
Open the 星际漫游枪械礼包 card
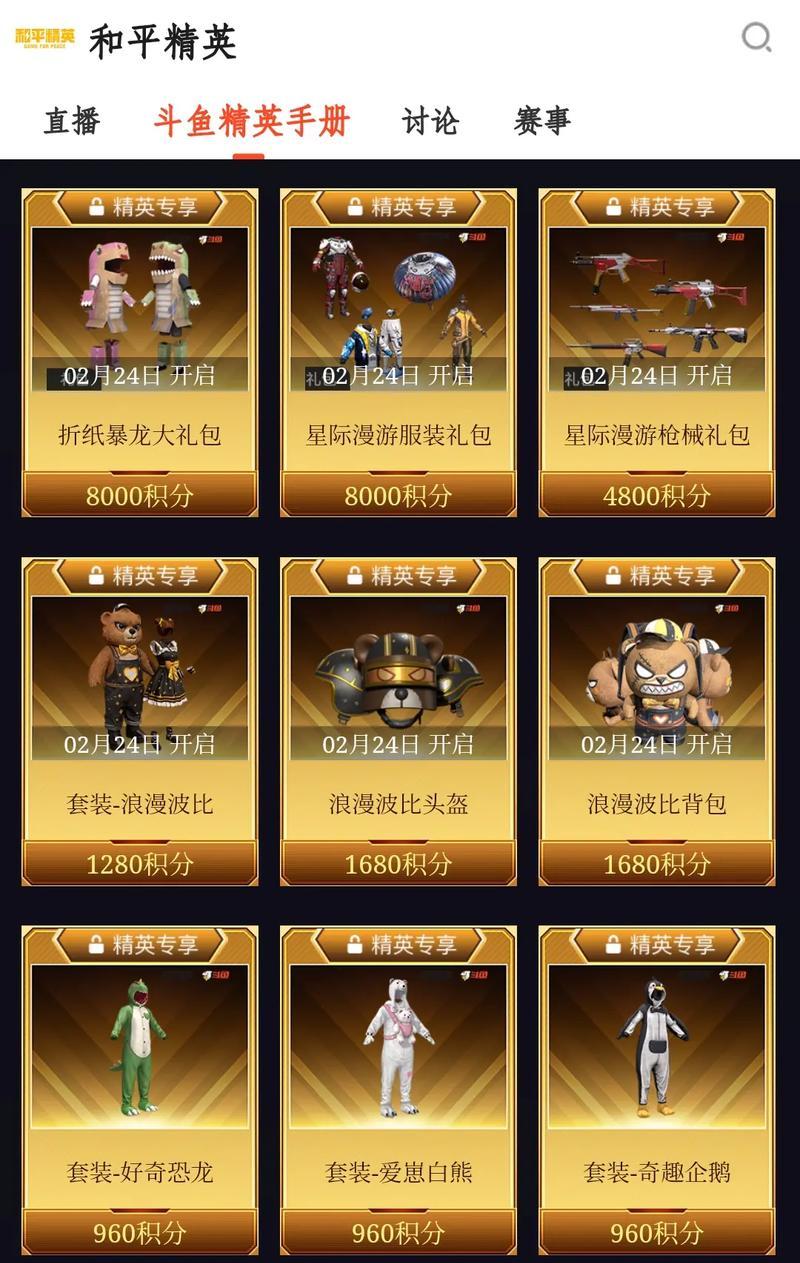[657, 352]
